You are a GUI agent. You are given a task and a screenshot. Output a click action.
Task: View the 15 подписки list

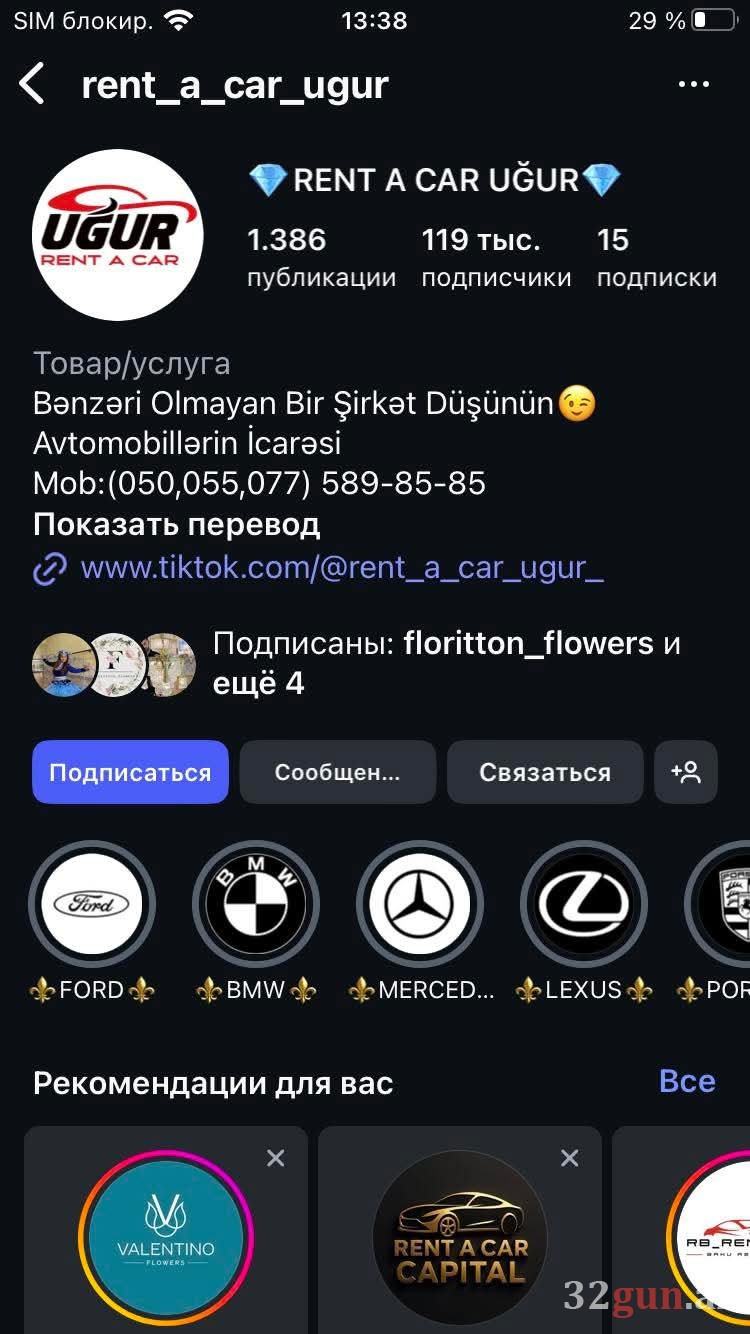pyautogui.click(x=656, y=257)
